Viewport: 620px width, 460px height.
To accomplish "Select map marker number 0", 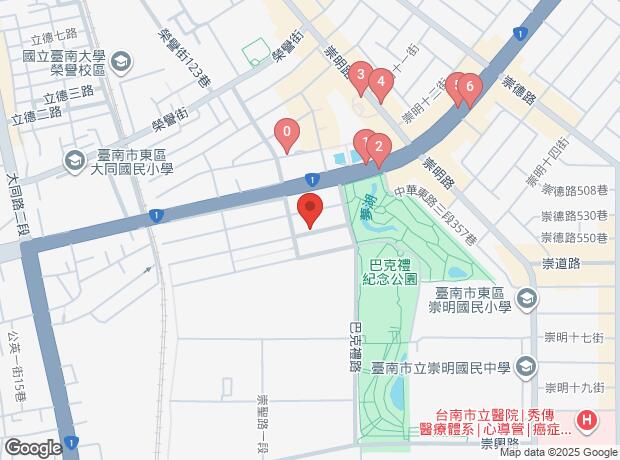I will [288, 132].
